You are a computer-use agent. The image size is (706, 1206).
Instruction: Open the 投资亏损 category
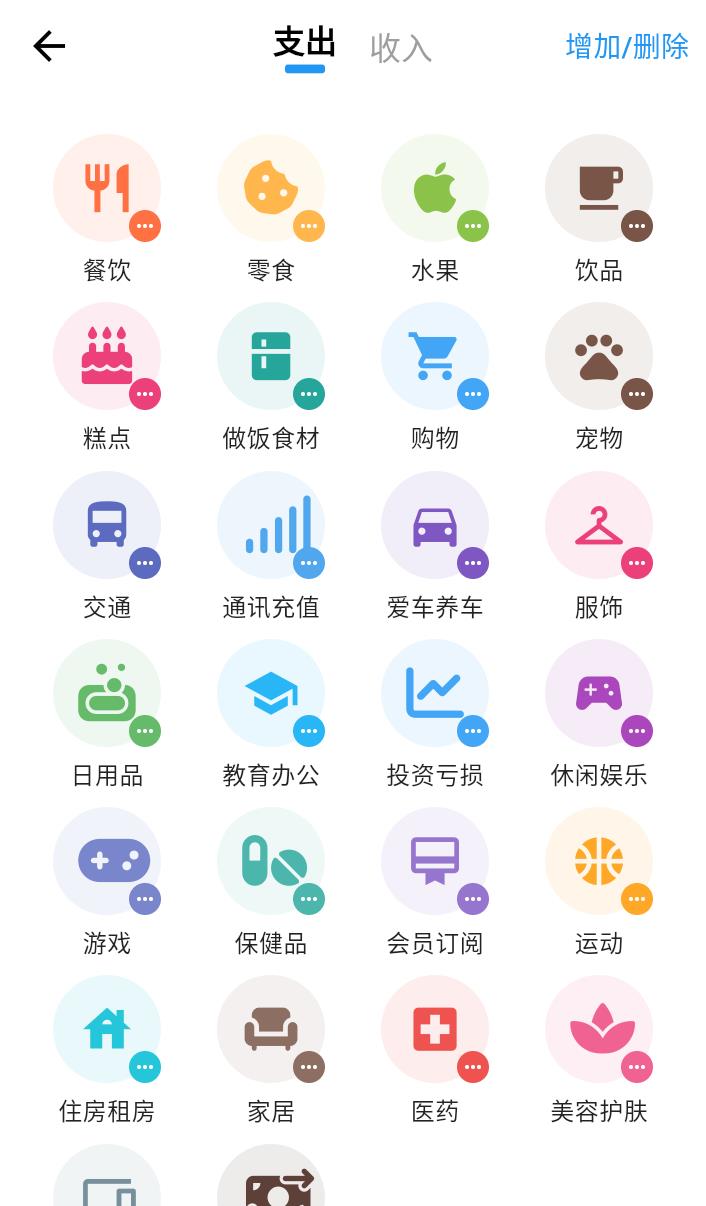point(435,693)
